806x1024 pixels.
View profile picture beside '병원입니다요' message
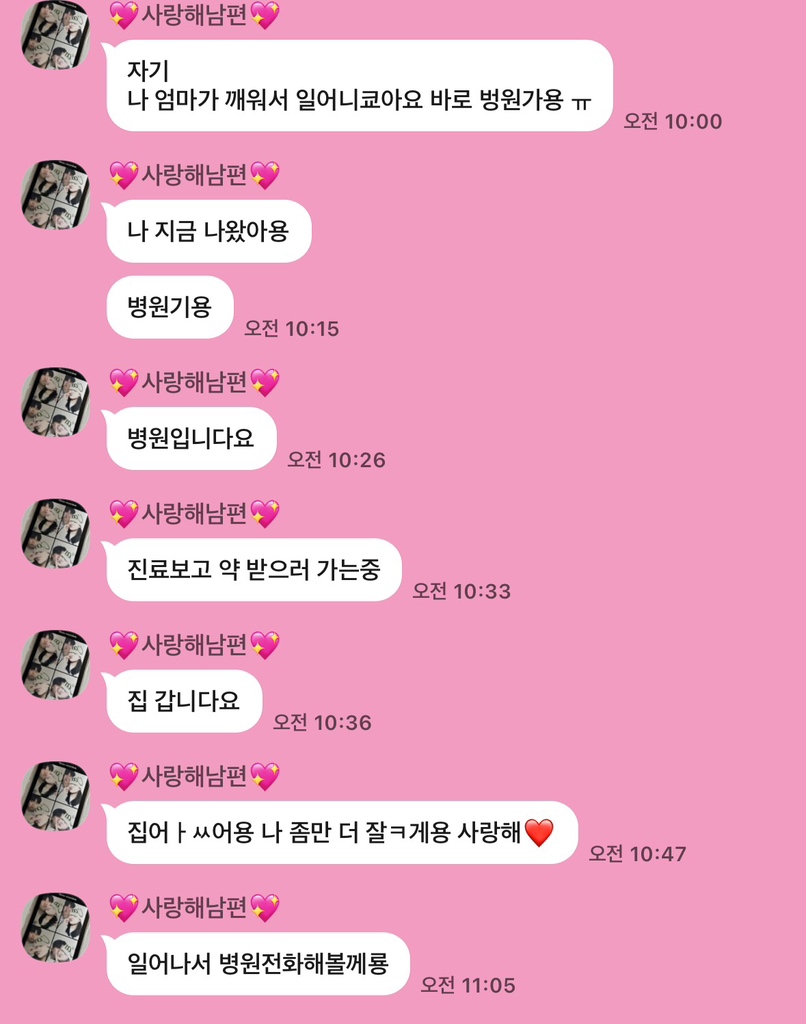click(x=56, y=402)
